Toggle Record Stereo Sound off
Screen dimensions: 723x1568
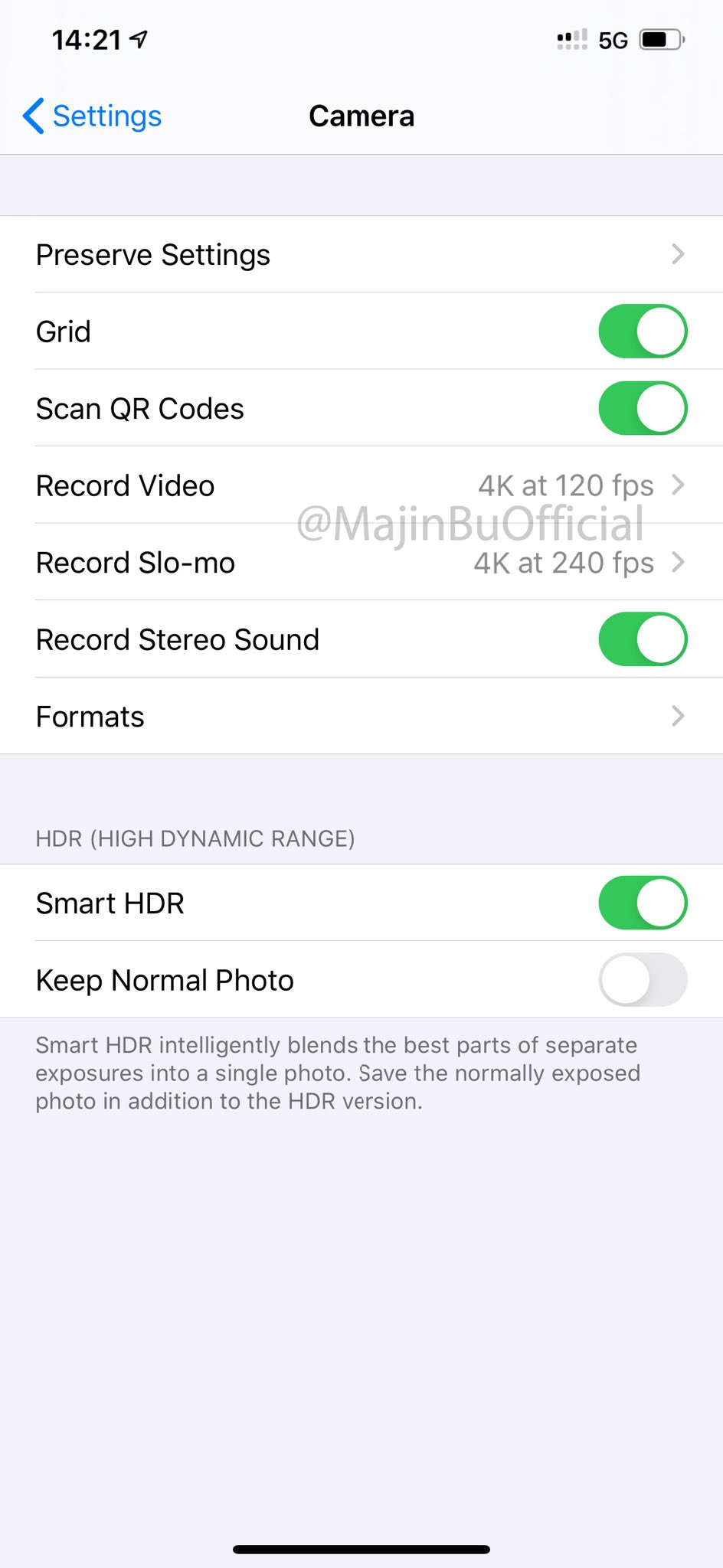(642, 639)
